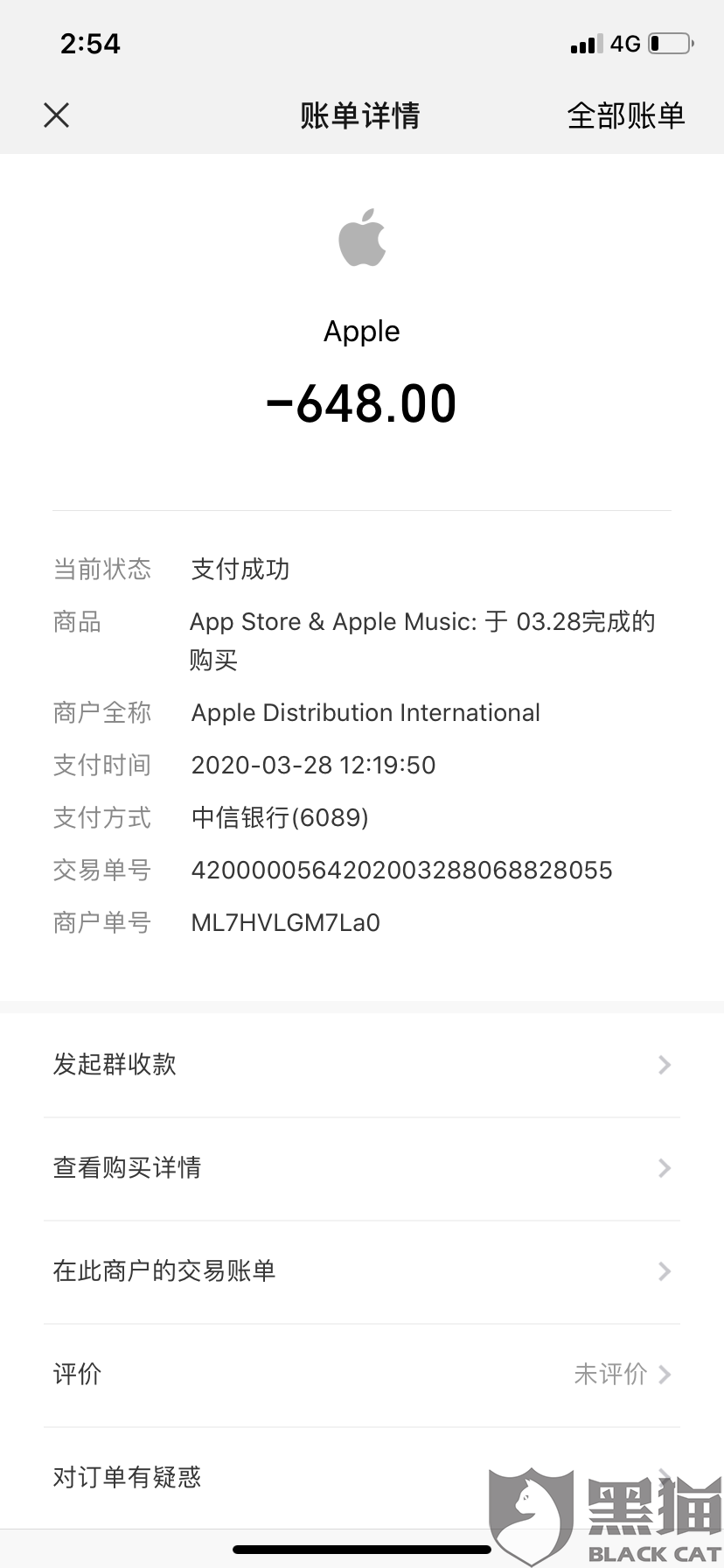Select 对订单有疑惑 order question row
The height and width of the screenshot is (1568, 724).
coord(362,1478)
